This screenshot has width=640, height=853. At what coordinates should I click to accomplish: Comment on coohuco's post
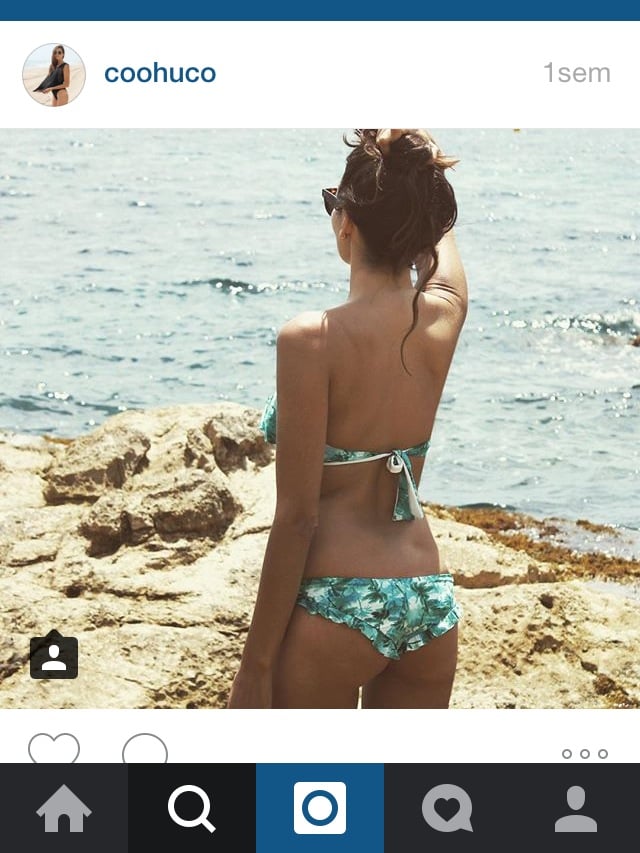[x=145, y=749]
